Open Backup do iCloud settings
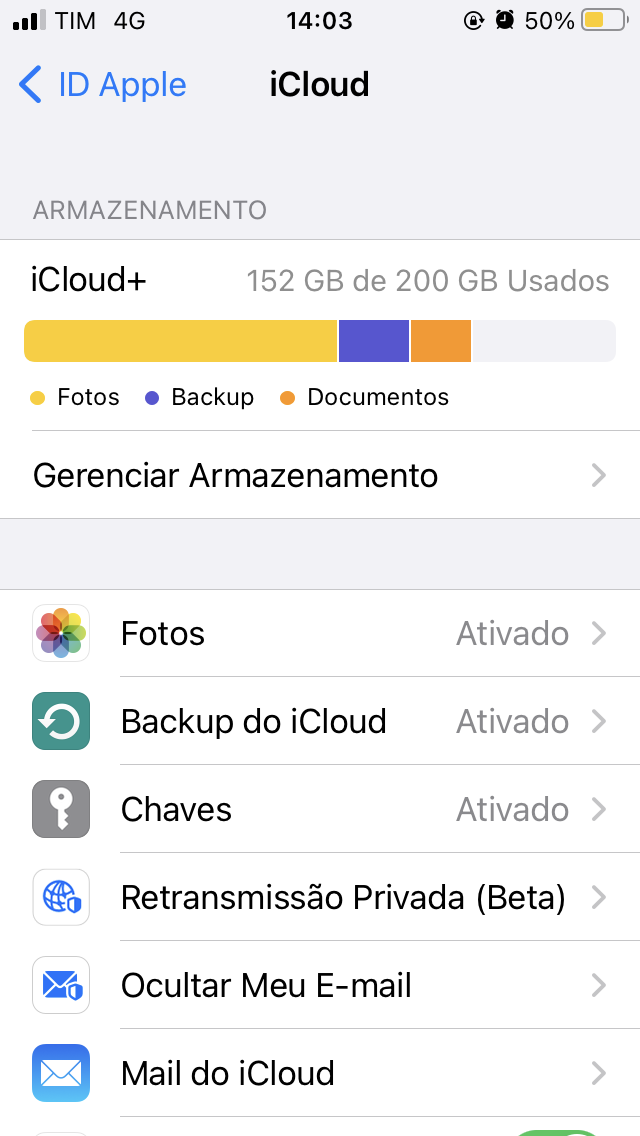 320,722
